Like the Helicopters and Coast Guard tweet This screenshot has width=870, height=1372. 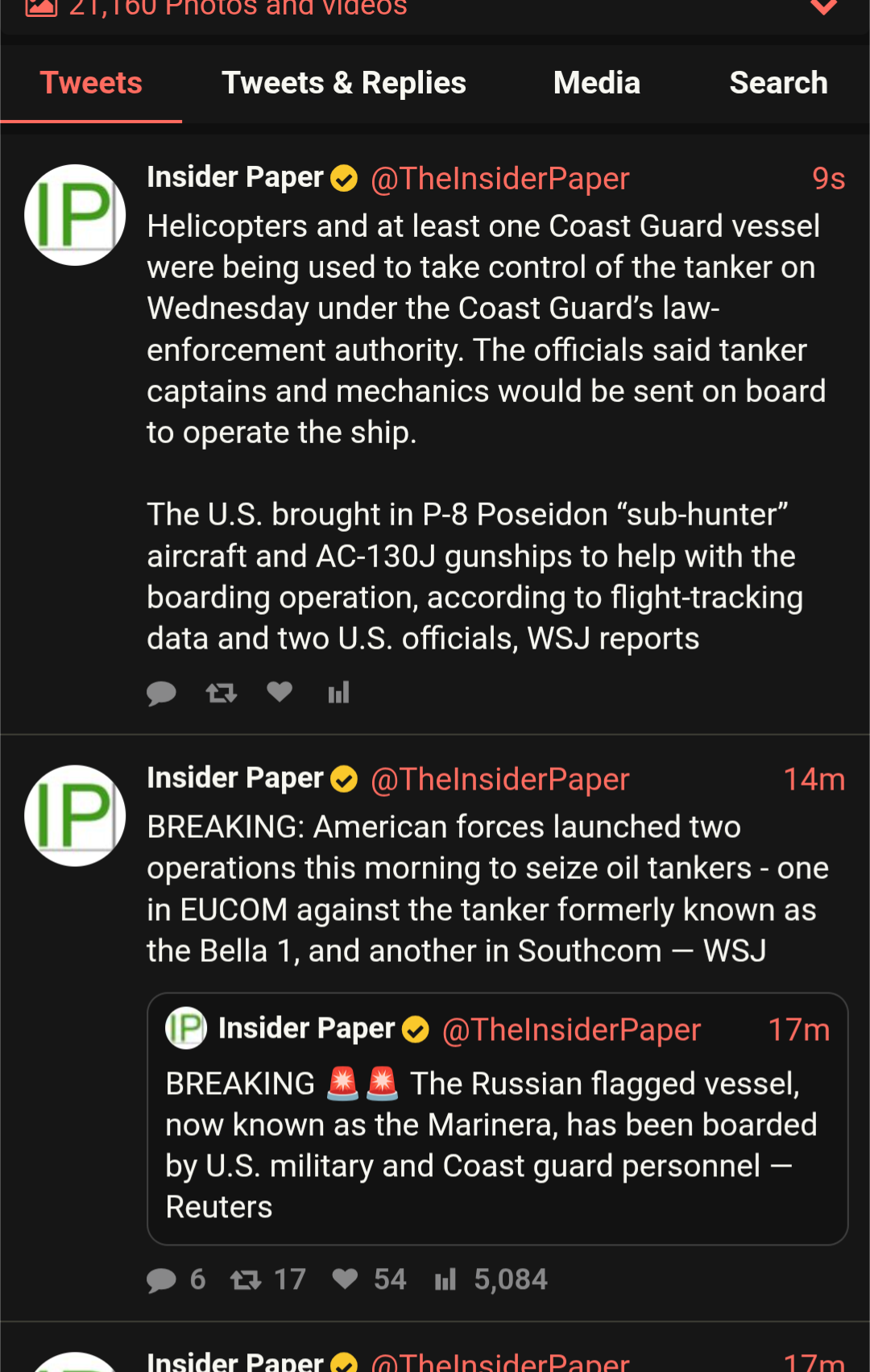[x=280, y=692]
